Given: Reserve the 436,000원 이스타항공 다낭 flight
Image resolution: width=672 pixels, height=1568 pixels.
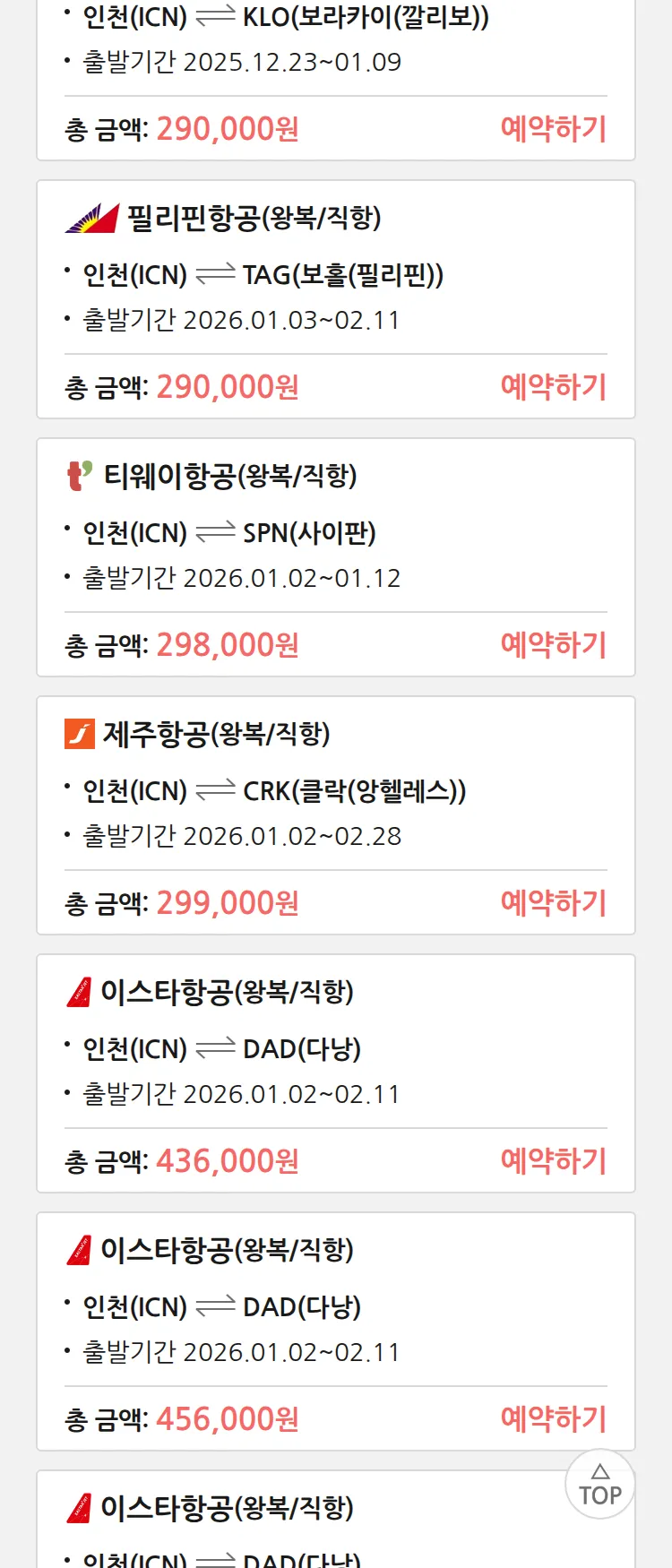Looking at the screenshot, I should (553, 1161).
